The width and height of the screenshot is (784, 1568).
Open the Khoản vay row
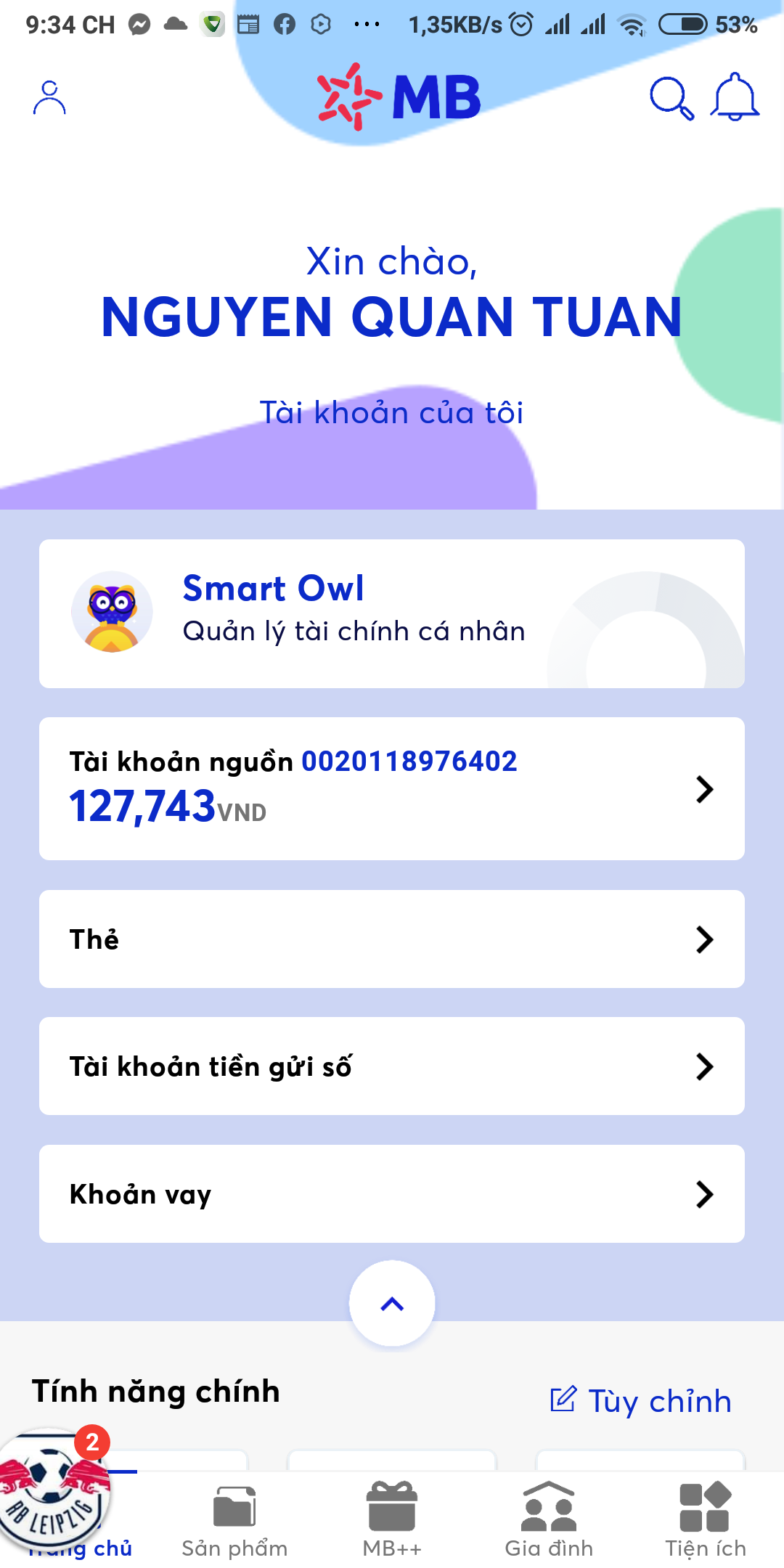392,1193
